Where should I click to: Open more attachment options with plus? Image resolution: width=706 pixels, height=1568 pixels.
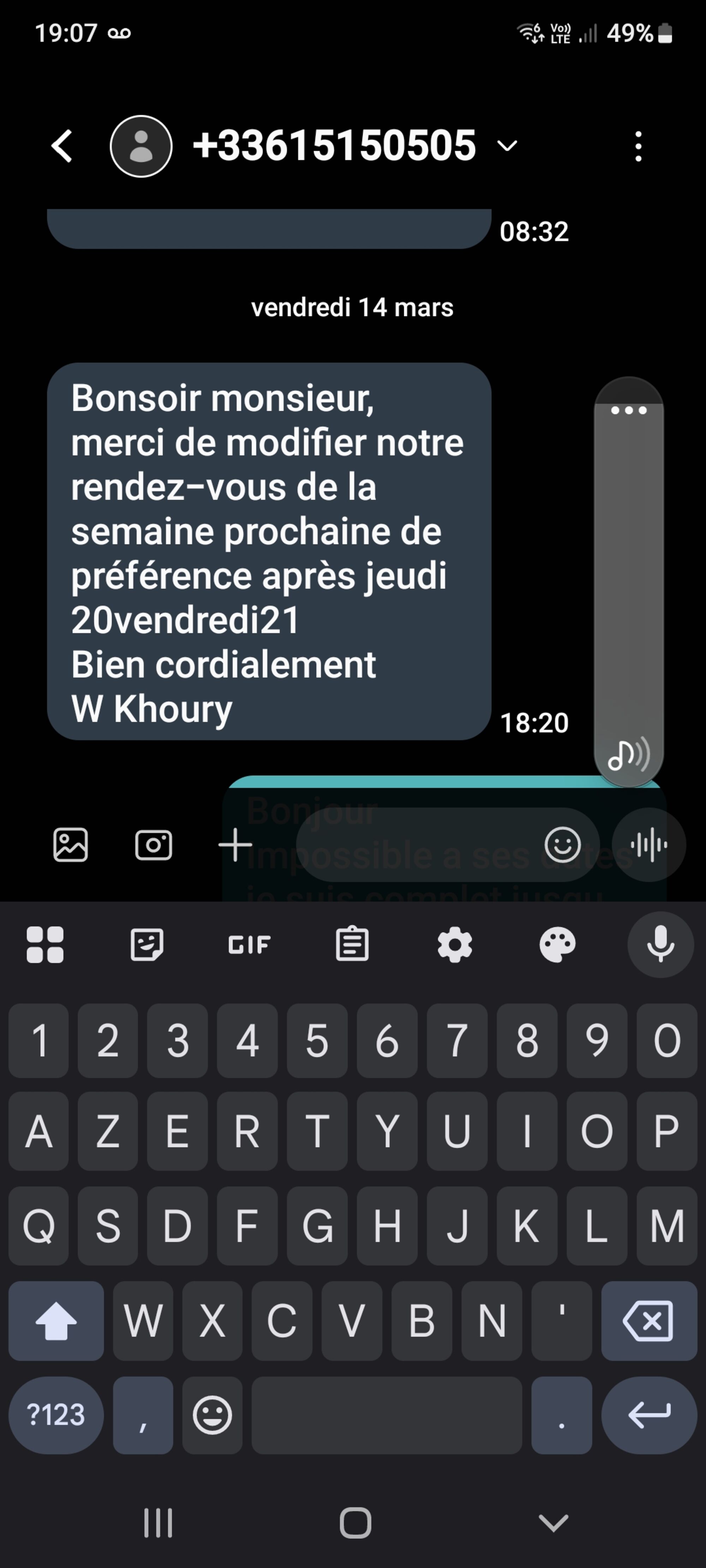[235, 845]
